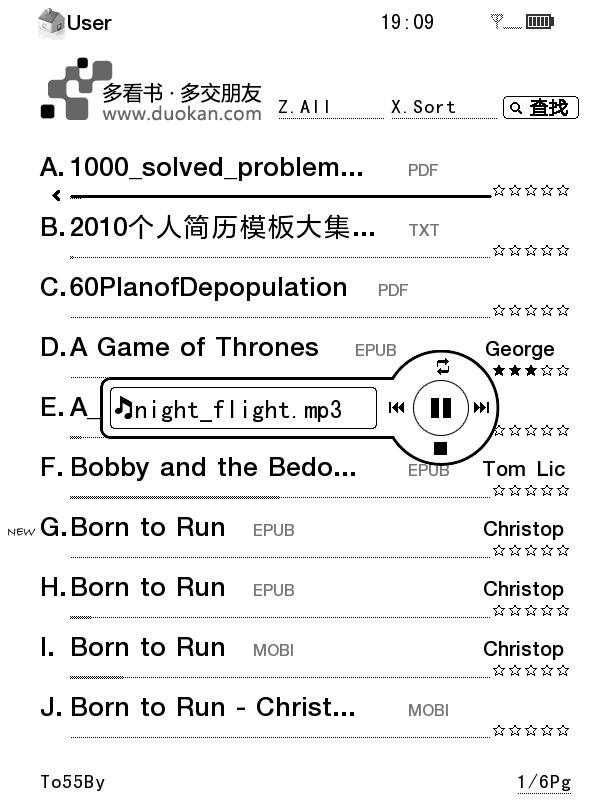
Task: Open 60PlanofDepopulation PDF
Action: click(208, 288)
